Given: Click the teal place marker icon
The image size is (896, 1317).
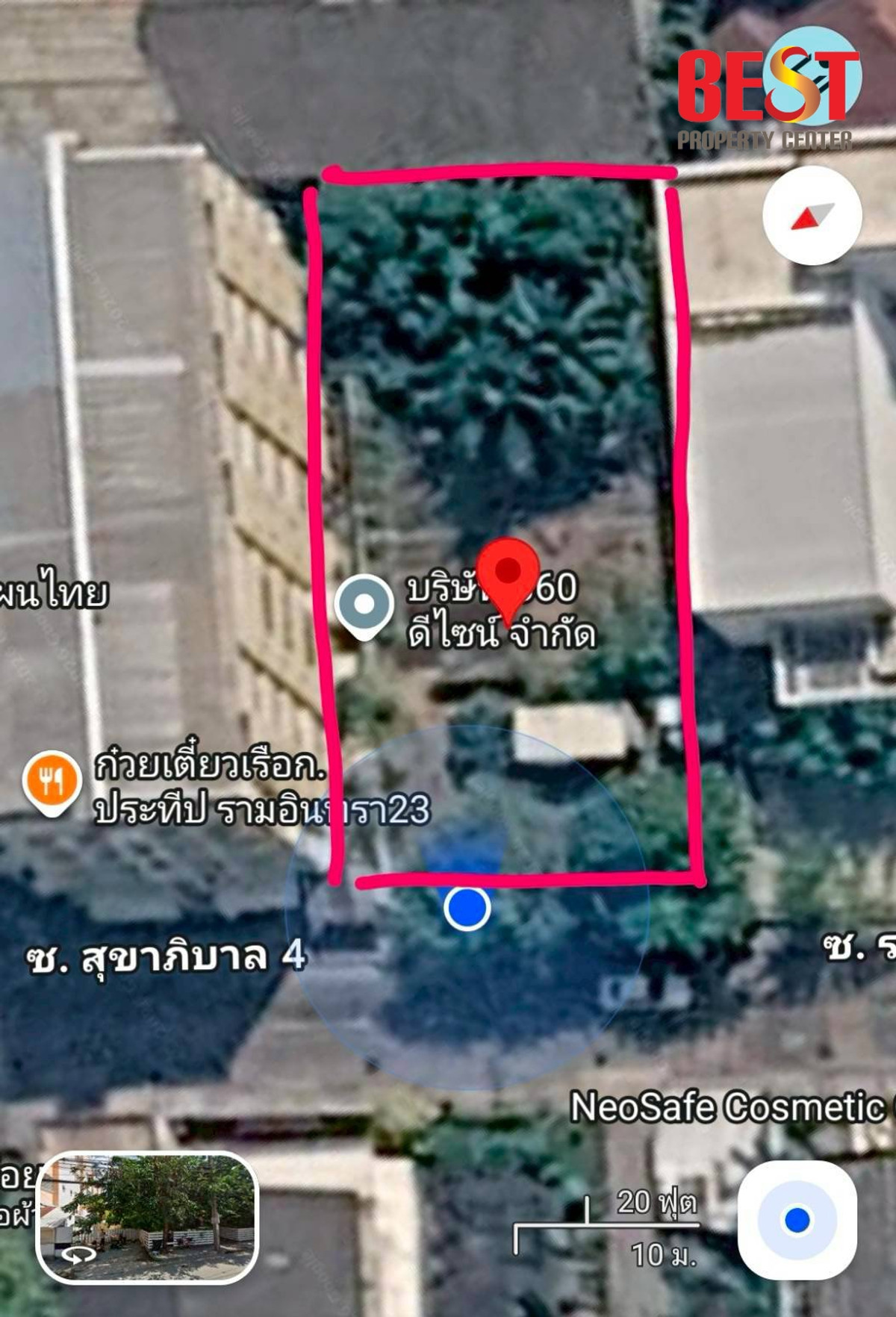Looking at the screenshot, I should (366, 603).
